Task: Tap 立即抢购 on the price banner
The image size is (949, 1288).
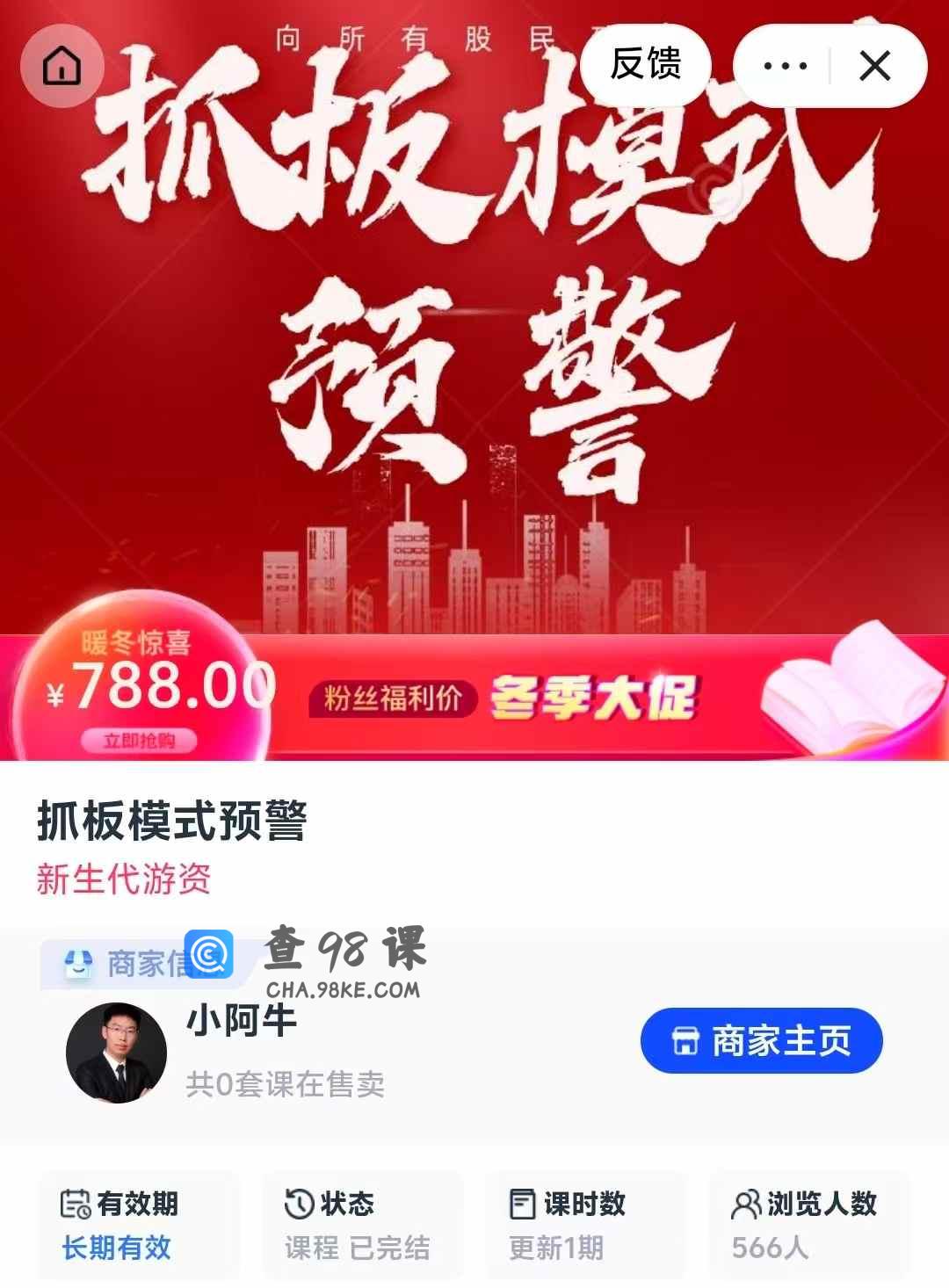Action: (139, 741)
